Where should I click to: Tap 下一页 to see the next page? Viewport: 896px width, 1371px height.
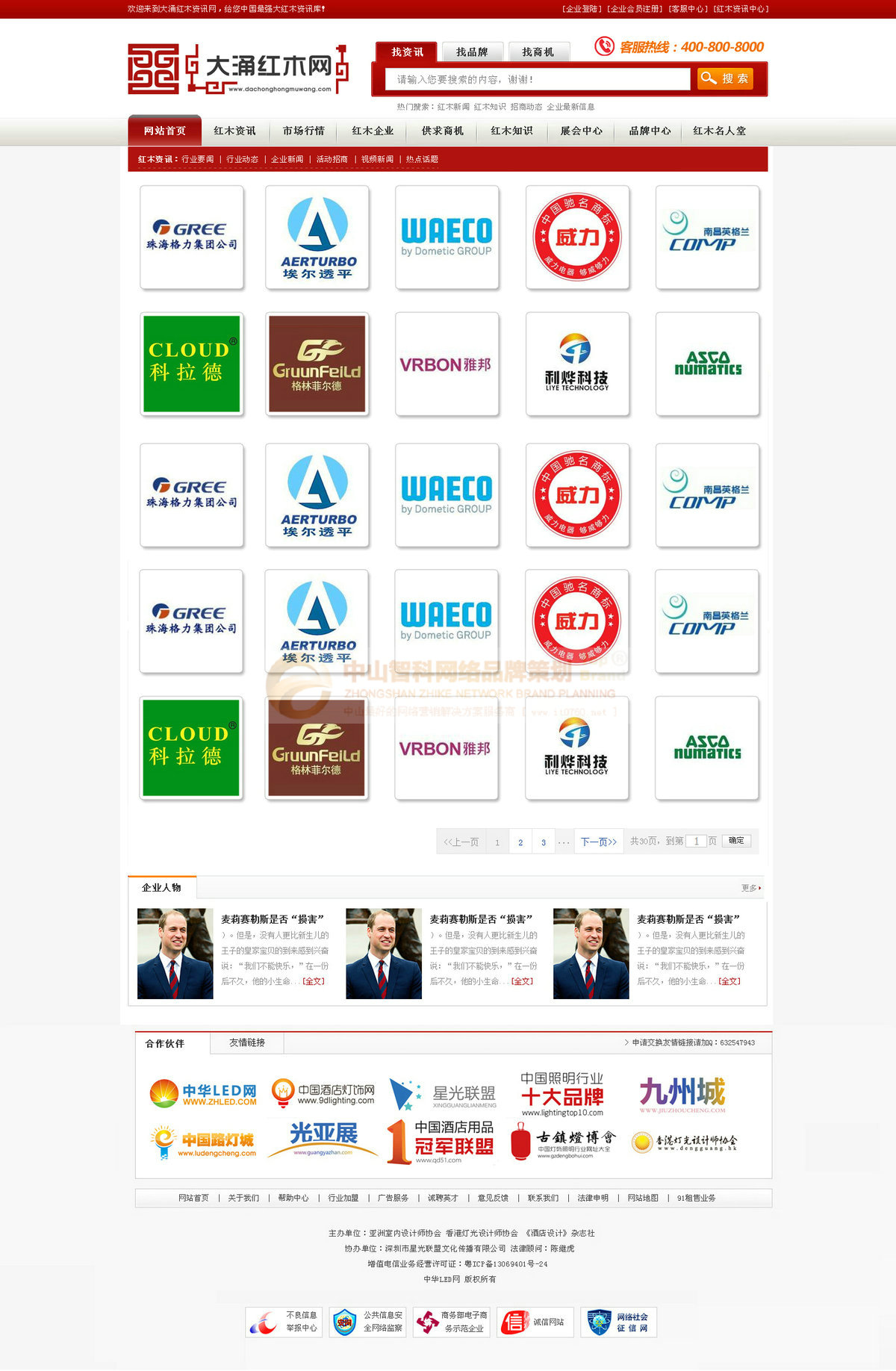[x=598, y=842]
